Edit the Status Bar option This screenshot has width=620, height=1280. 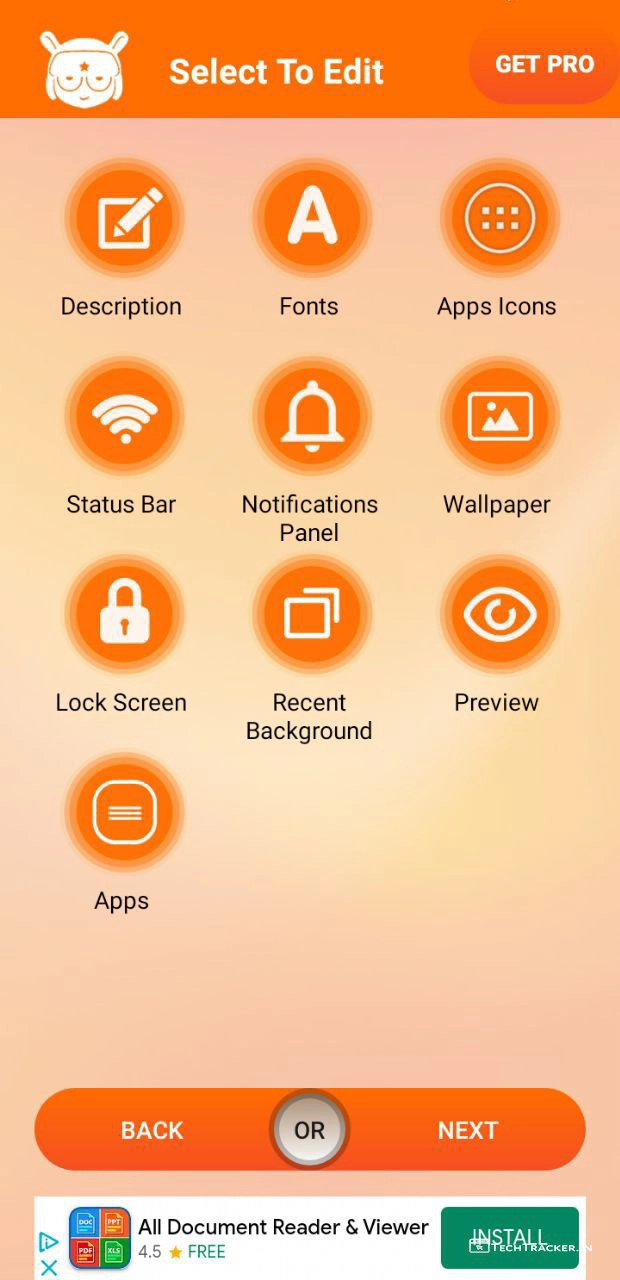click(124, 415)
